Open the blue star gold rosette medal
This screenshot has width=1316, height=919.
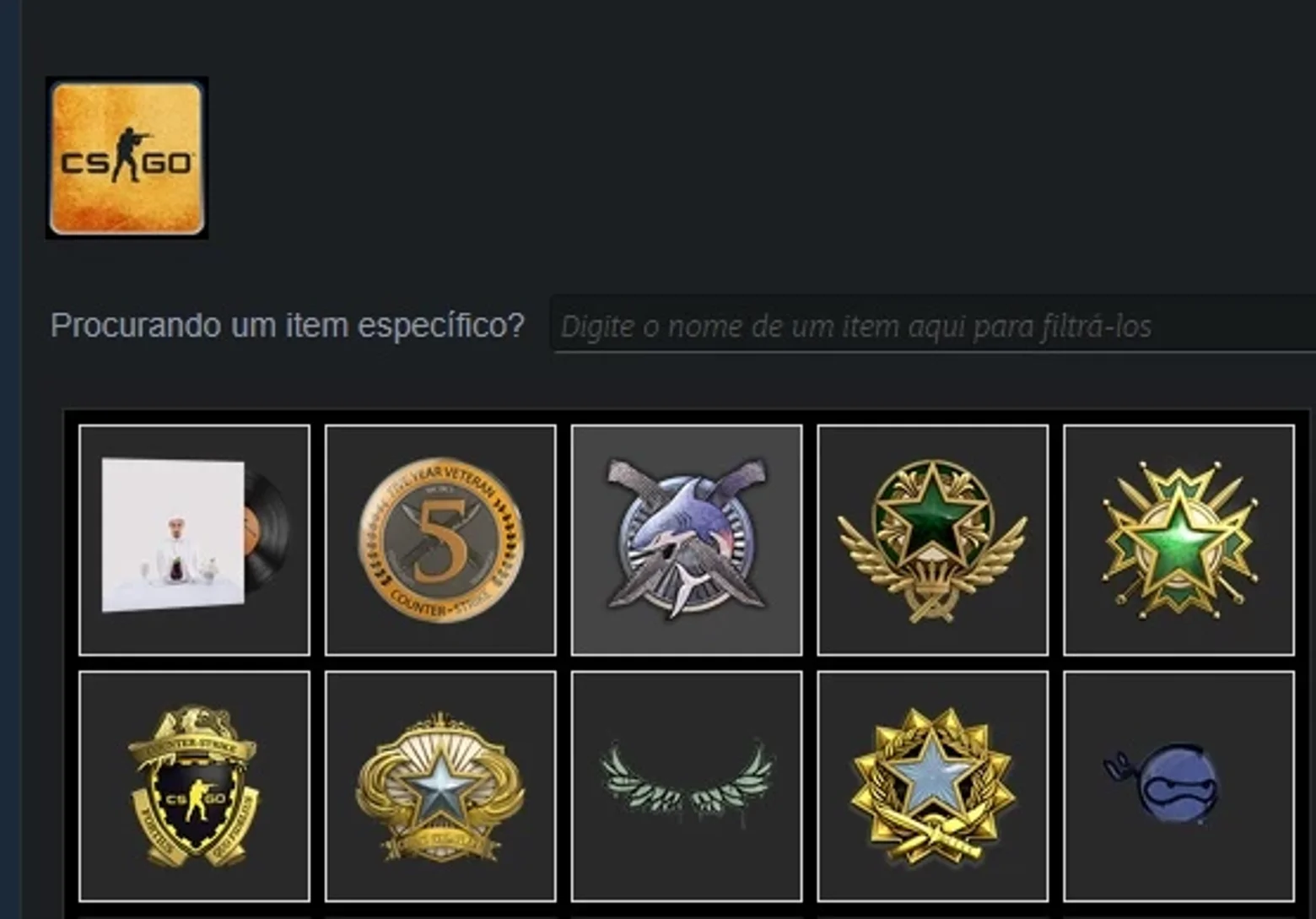tap(933, 787)
